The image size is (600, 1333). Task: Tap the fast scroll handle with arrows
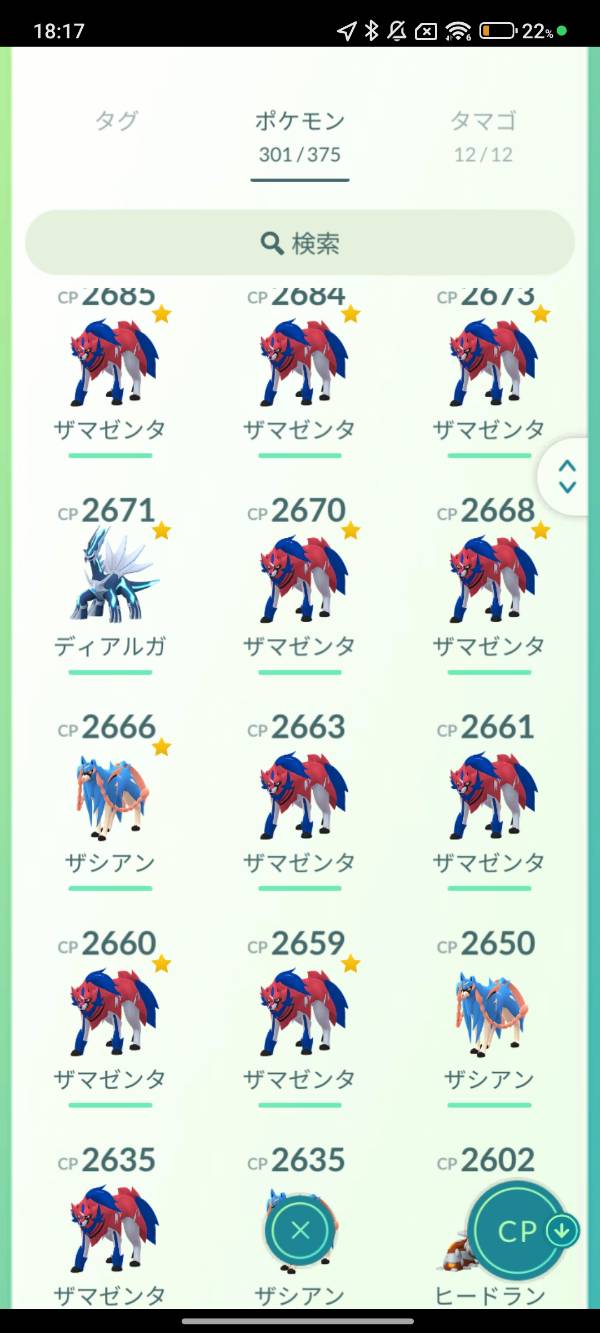pyautogui.click(x=567, y=476)
